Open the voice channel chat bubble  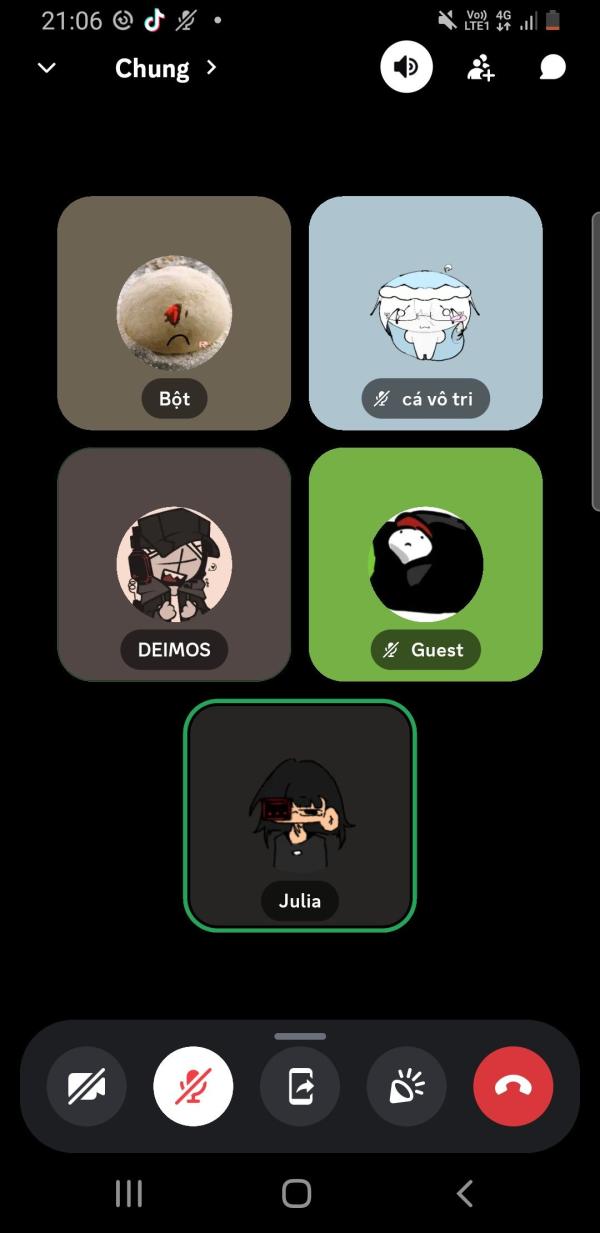(x=552, y=68)
